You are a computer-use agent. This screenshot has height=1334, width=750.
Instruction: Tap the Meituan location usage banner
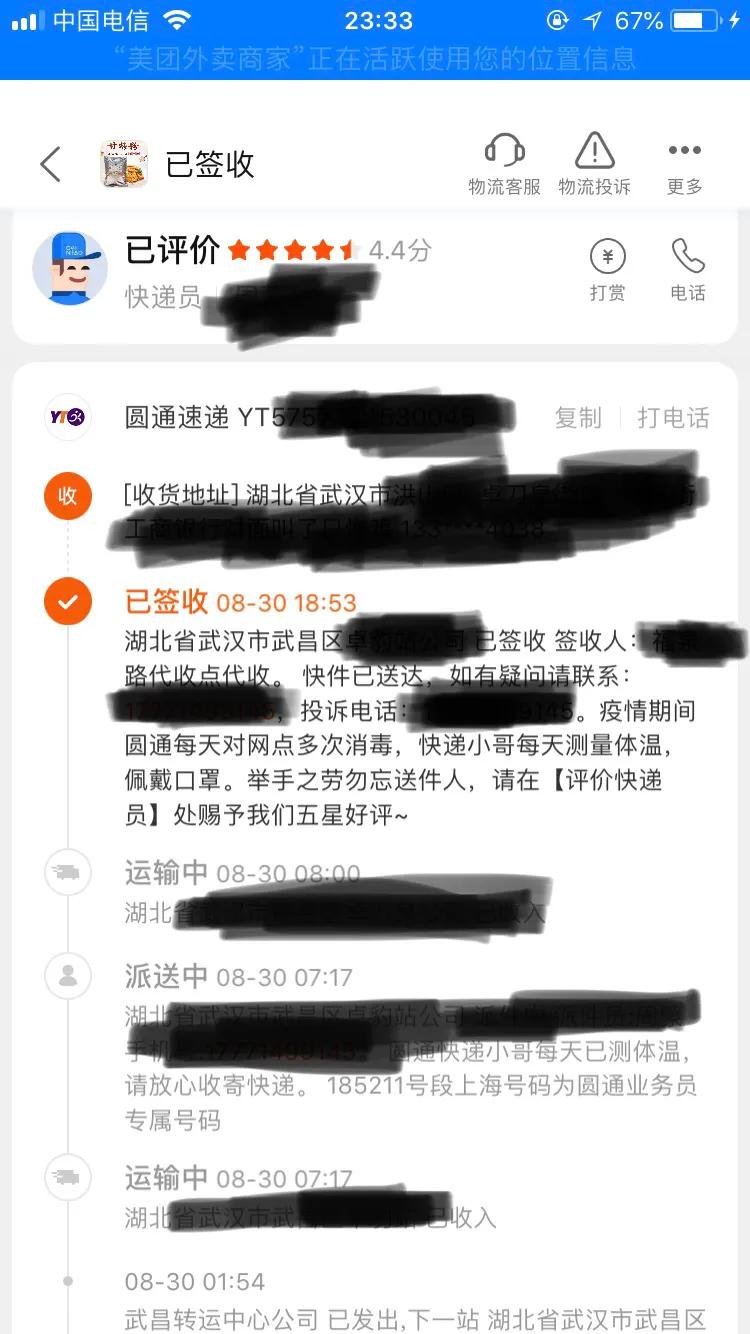point(375,62)
